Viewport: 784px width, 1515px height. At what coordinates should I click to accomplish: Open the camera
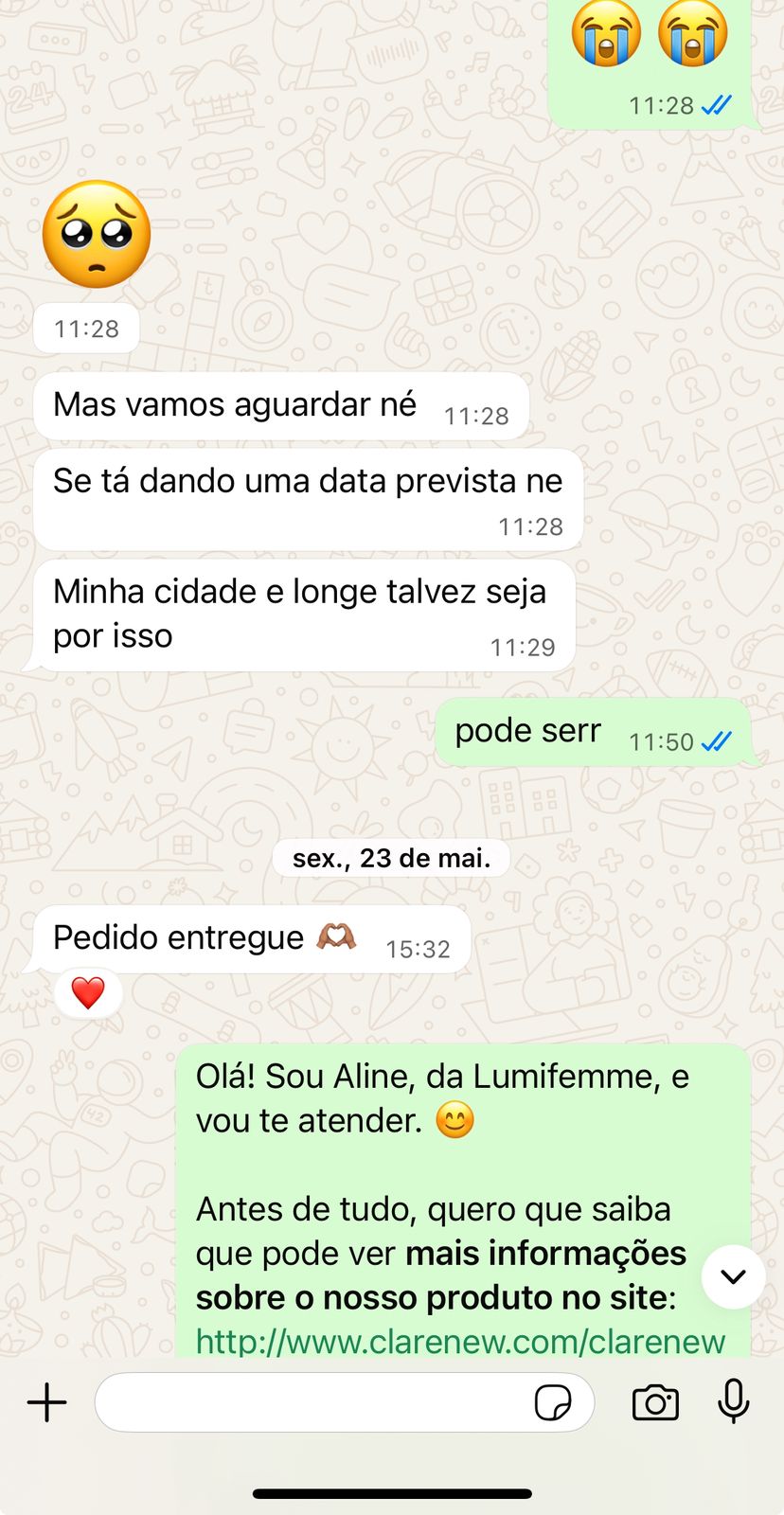[x=655, y=1402]
